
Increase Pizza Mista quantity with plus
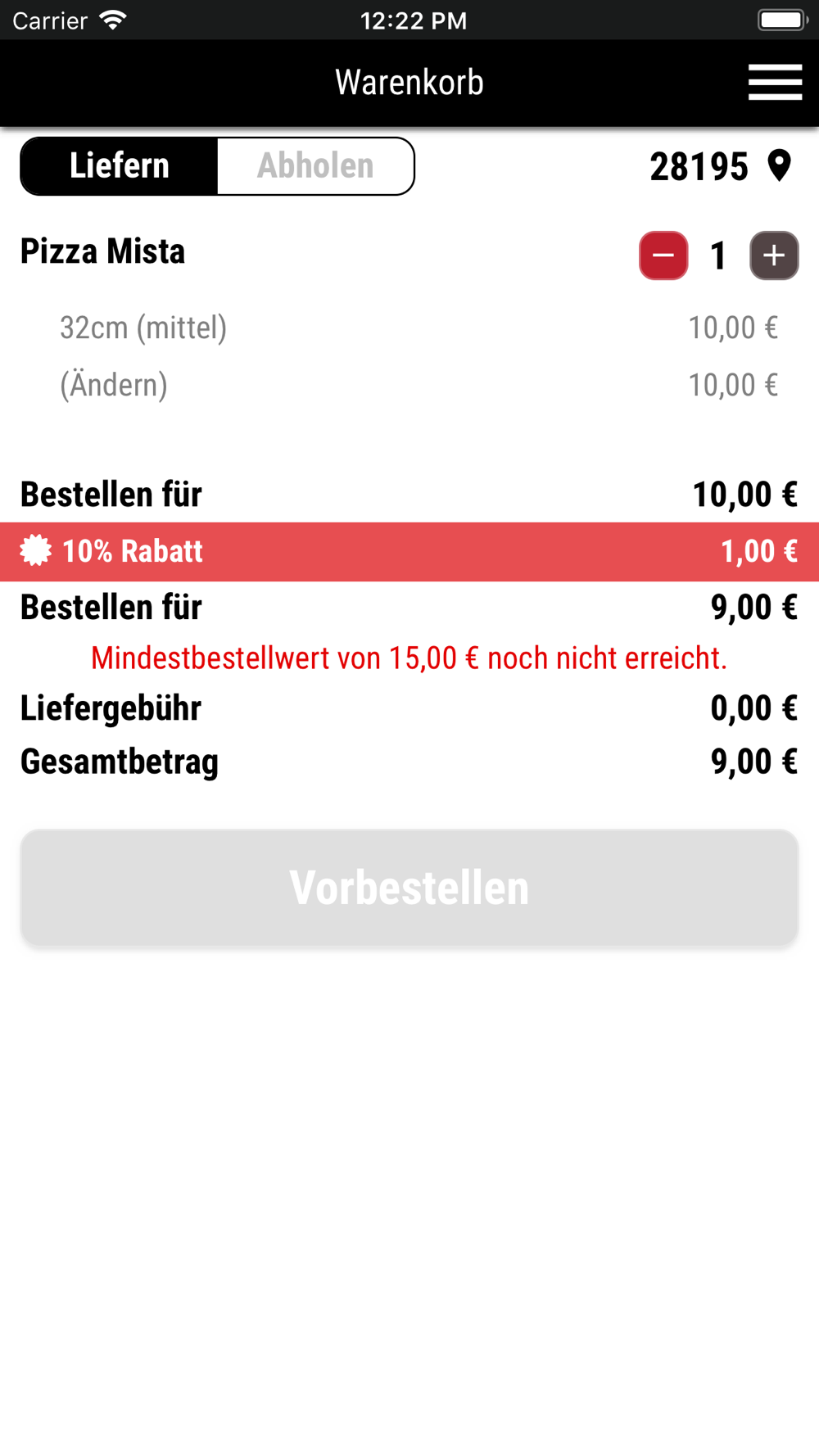774,255
